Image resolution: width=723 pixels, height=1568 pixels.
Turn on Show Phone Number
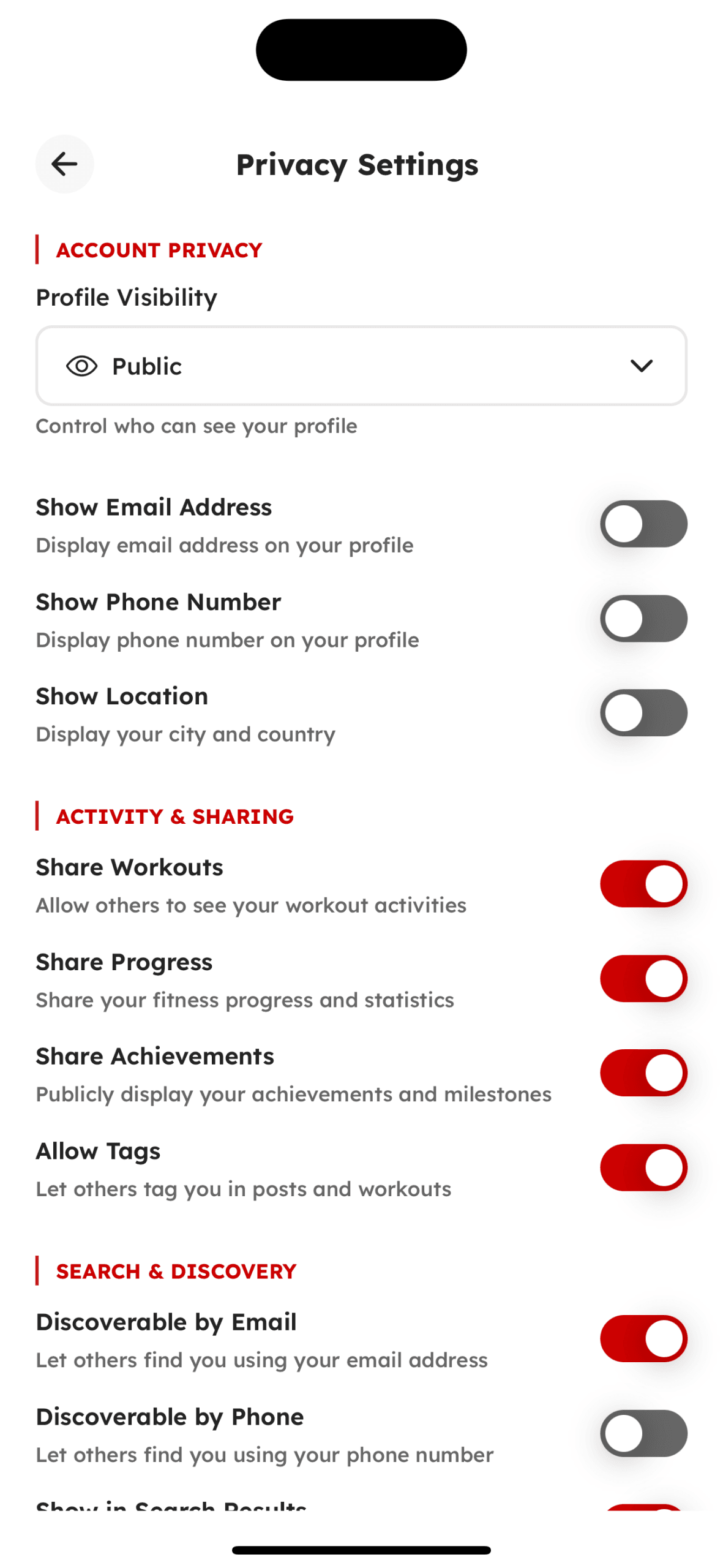coord(643,619)
